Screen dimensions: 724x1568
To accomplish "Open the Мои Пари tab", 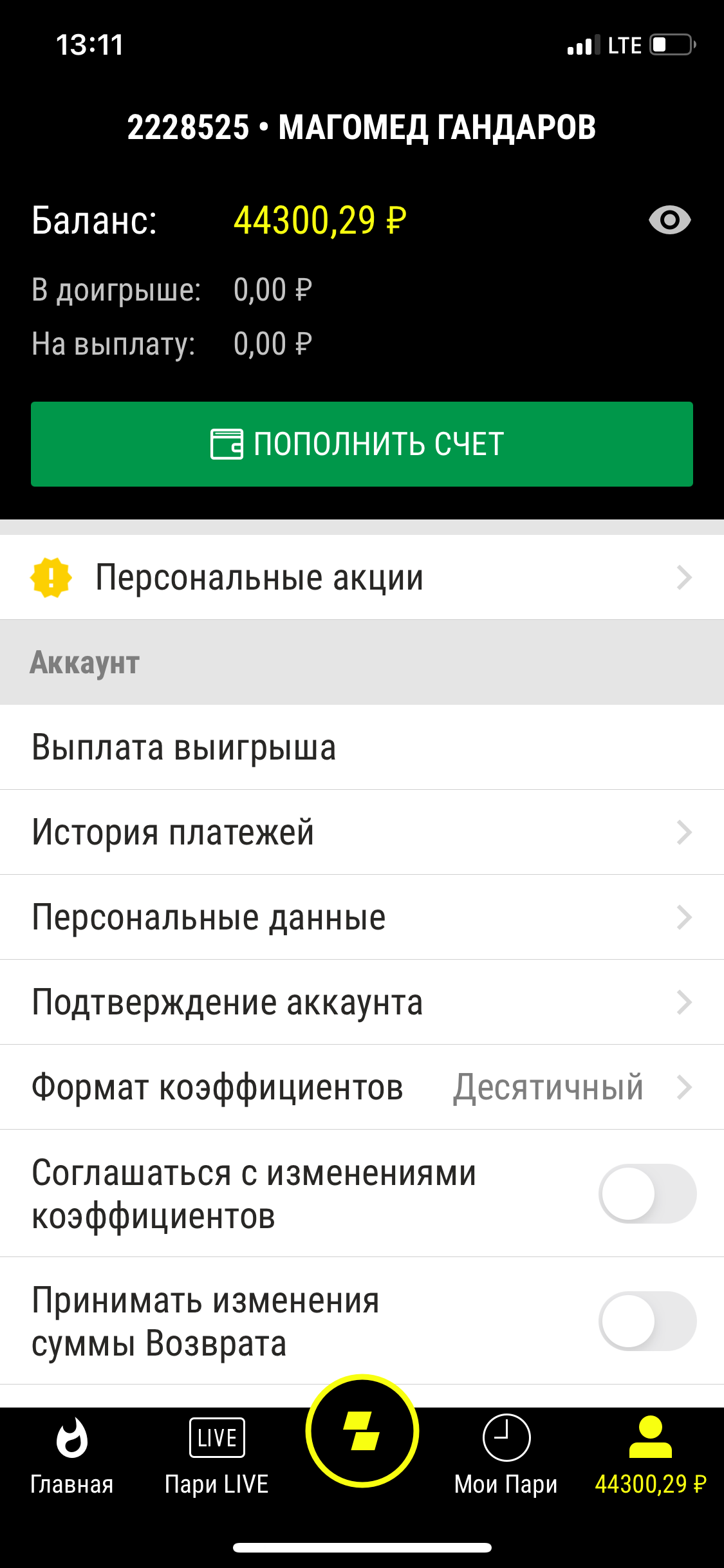I will (506, 1456).
